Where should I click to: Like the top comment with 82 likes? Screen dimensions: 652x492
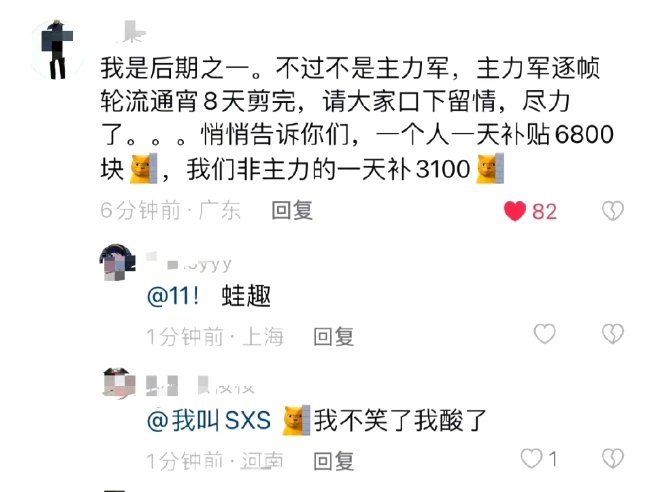click(x=515, y=211)
